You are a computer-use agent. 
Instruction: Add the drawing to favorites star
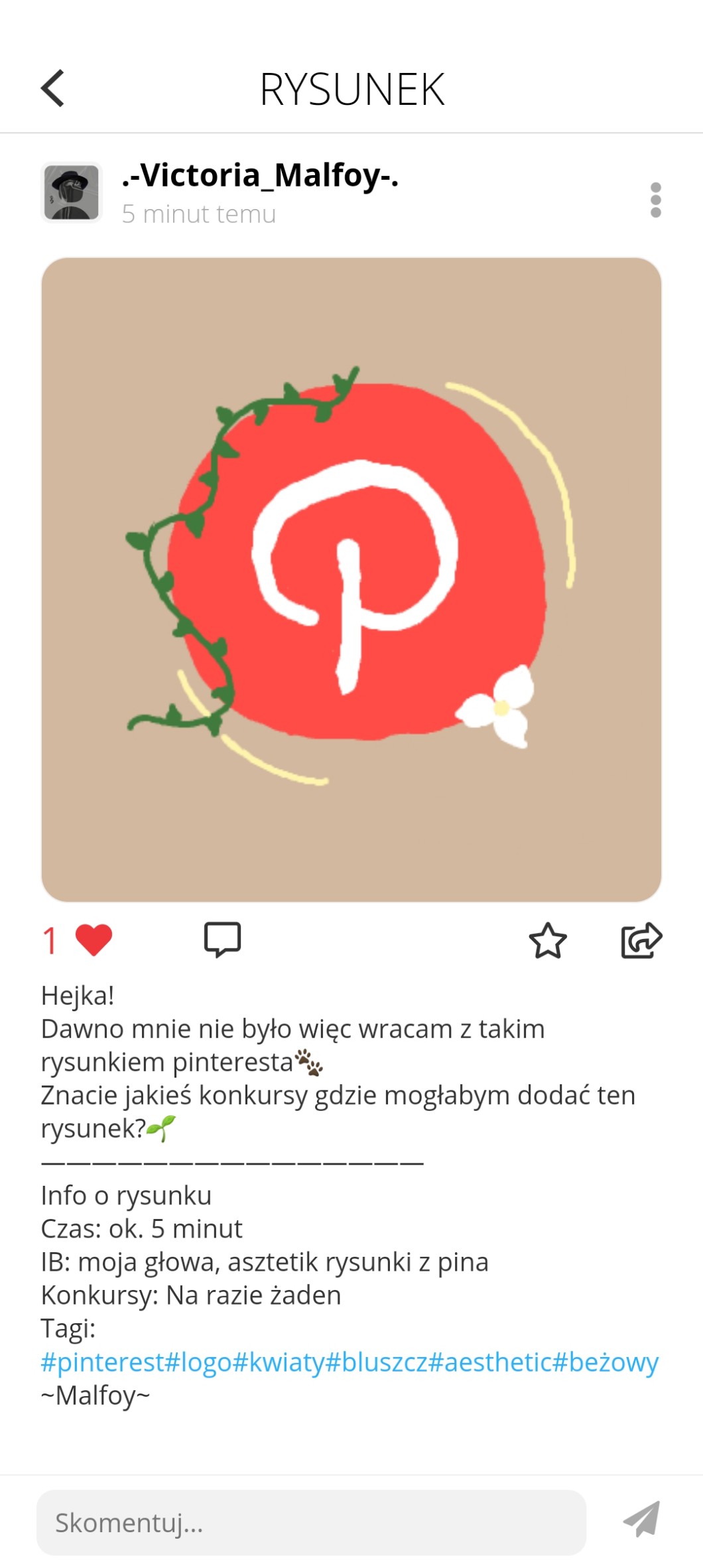(548, 940)
